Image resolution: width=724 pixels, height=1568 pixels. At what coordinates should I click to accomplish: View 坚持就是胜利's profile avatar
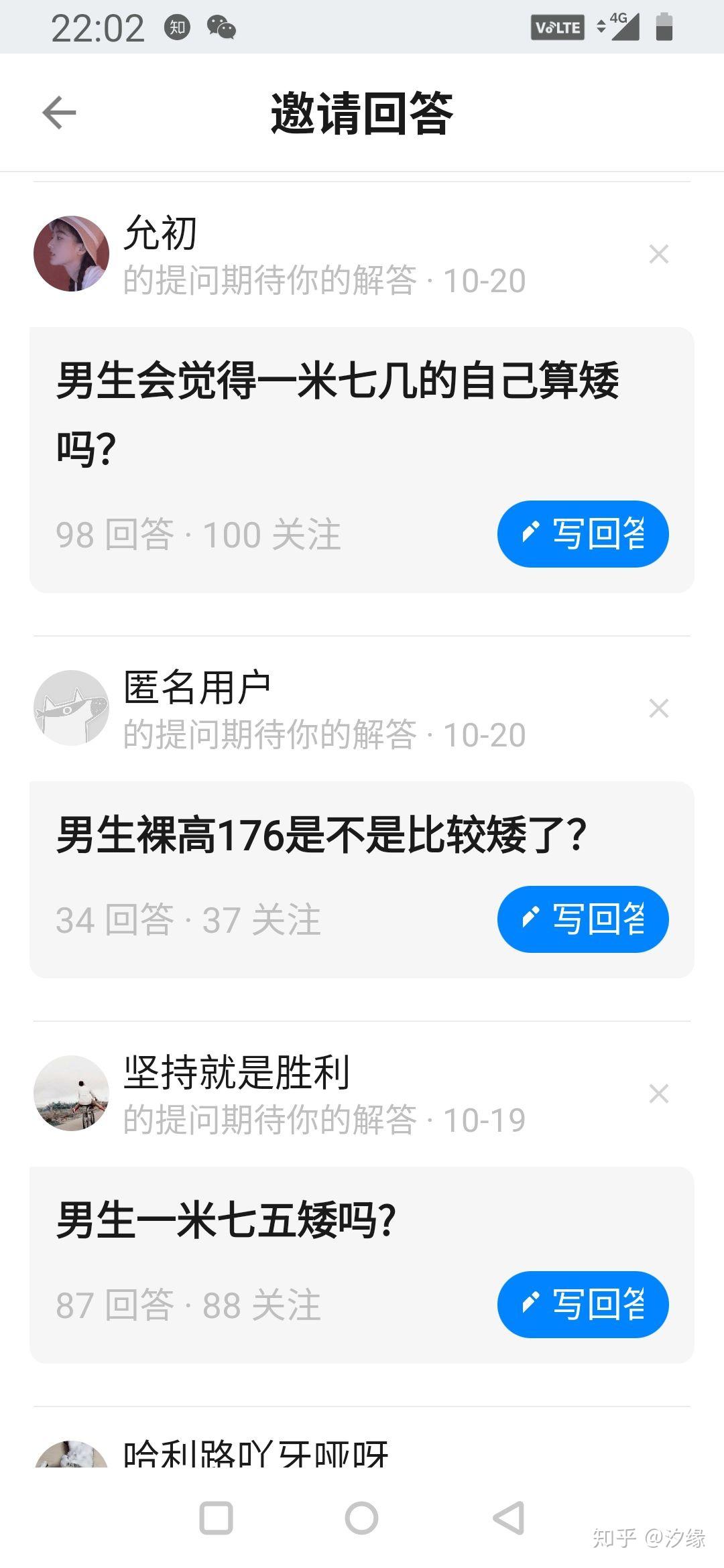point(71,1093)
